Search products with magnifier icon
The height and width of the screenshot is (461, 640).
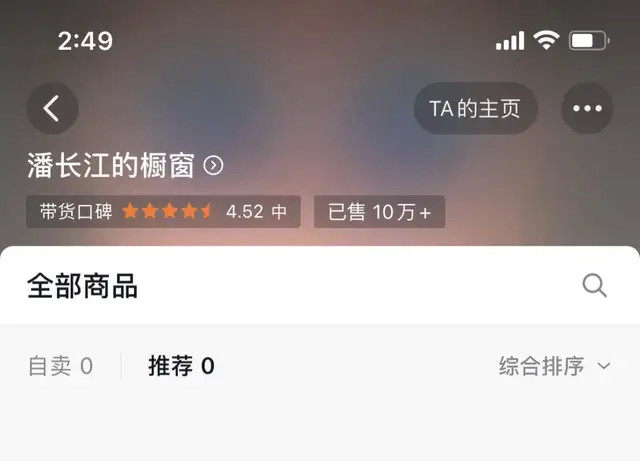(x=594, y=285)
